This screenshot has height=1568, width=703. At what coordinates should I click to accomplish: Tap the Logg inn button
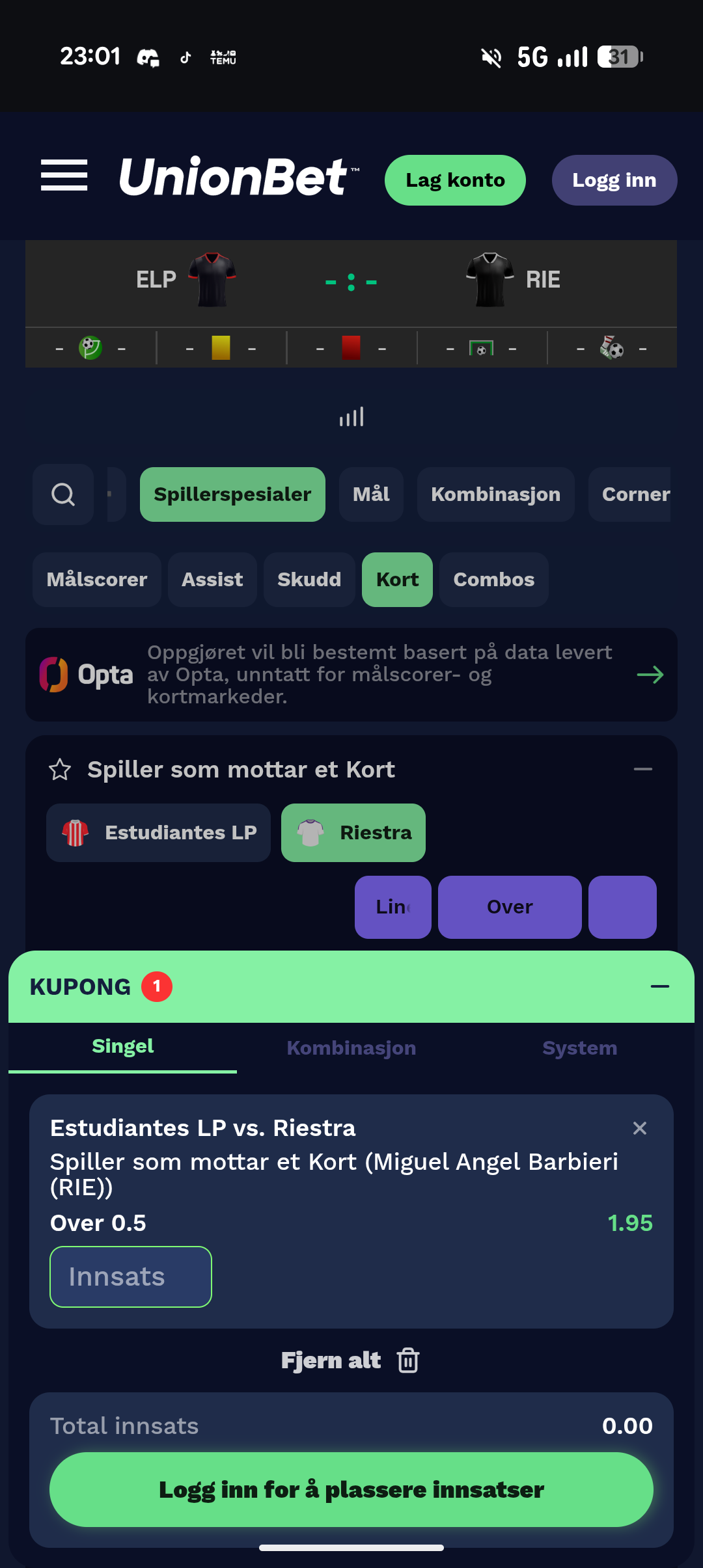[614, 180]
